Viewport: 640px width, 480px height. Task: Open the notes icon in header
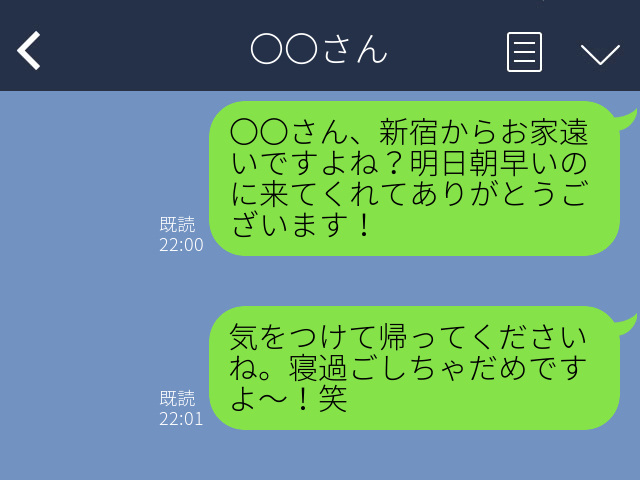click(524, 51)
